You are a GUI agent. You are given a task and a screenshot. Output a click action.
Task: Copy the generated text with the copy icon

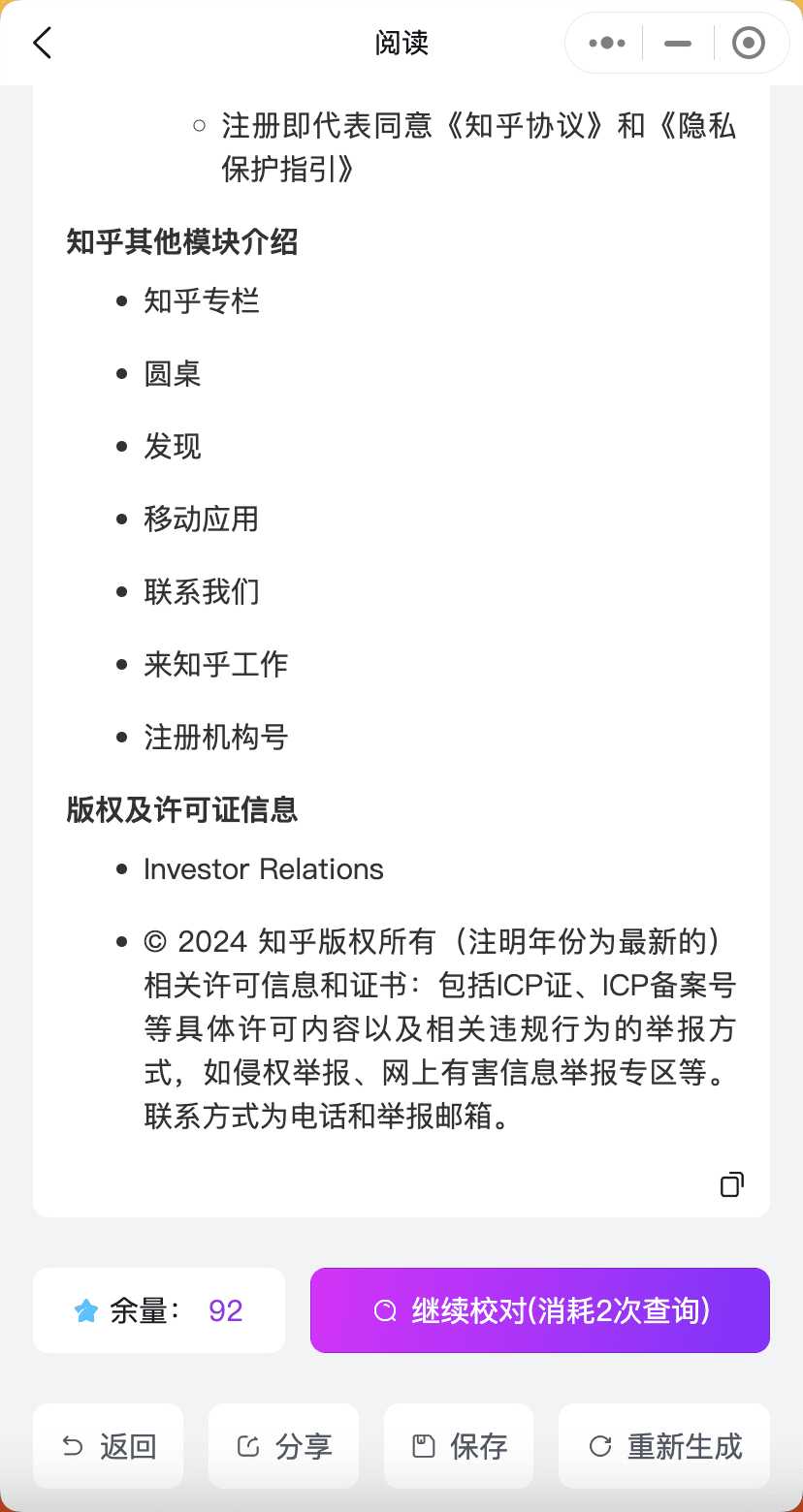(732, 1184)
